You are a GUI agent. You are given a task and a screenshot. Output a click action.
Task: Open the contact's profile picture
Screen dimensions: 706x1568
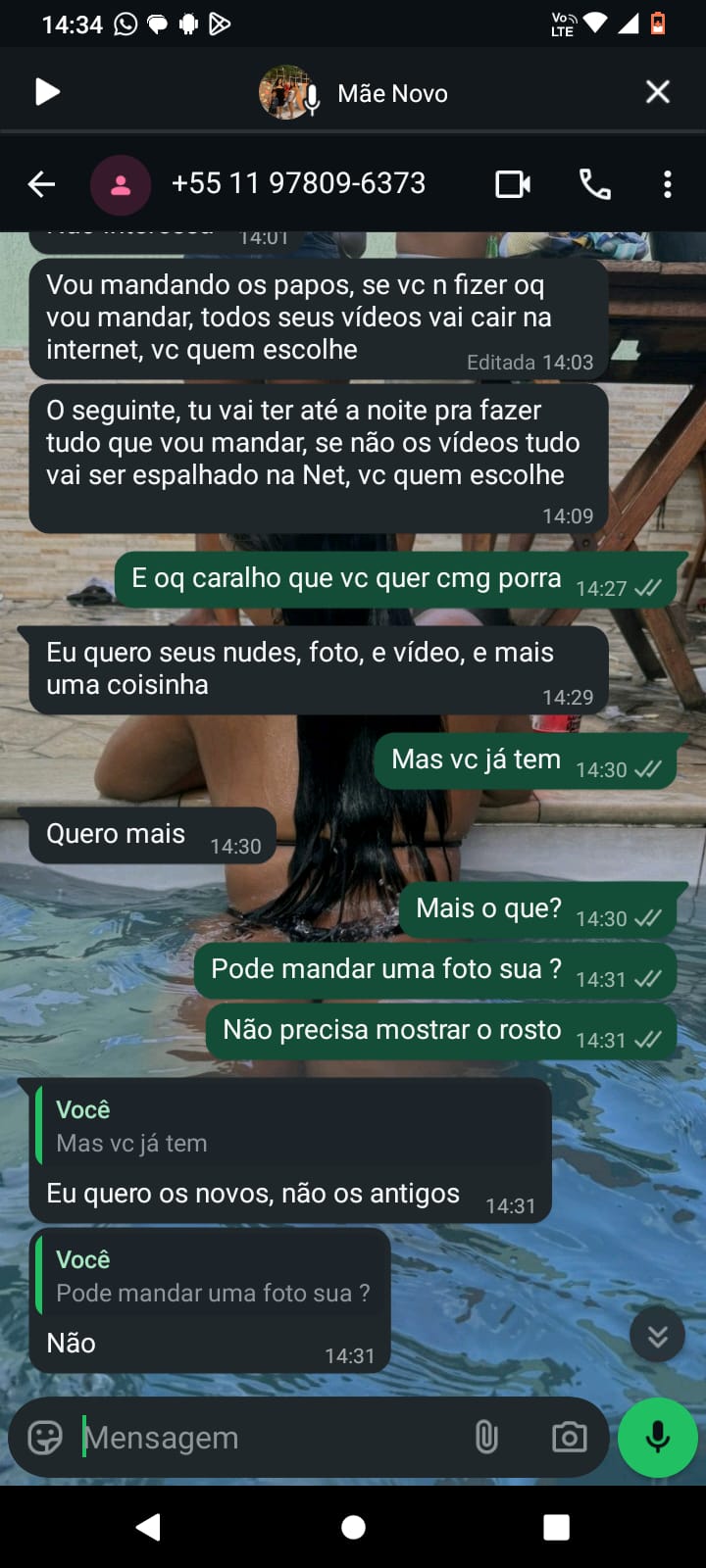point(120,184)
